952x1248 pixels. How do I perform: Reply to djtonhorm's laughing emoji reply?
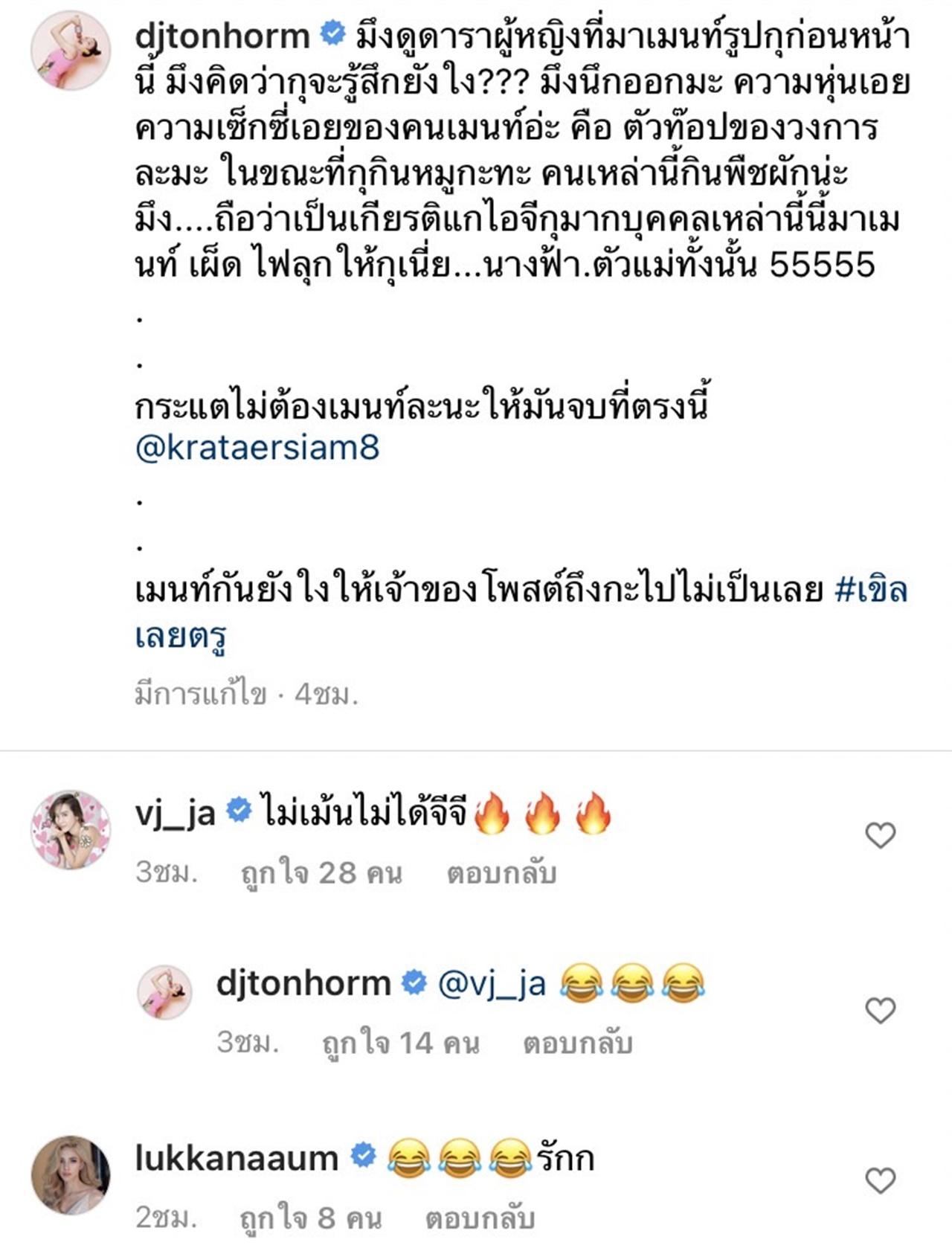click(x=577, y=1043)
